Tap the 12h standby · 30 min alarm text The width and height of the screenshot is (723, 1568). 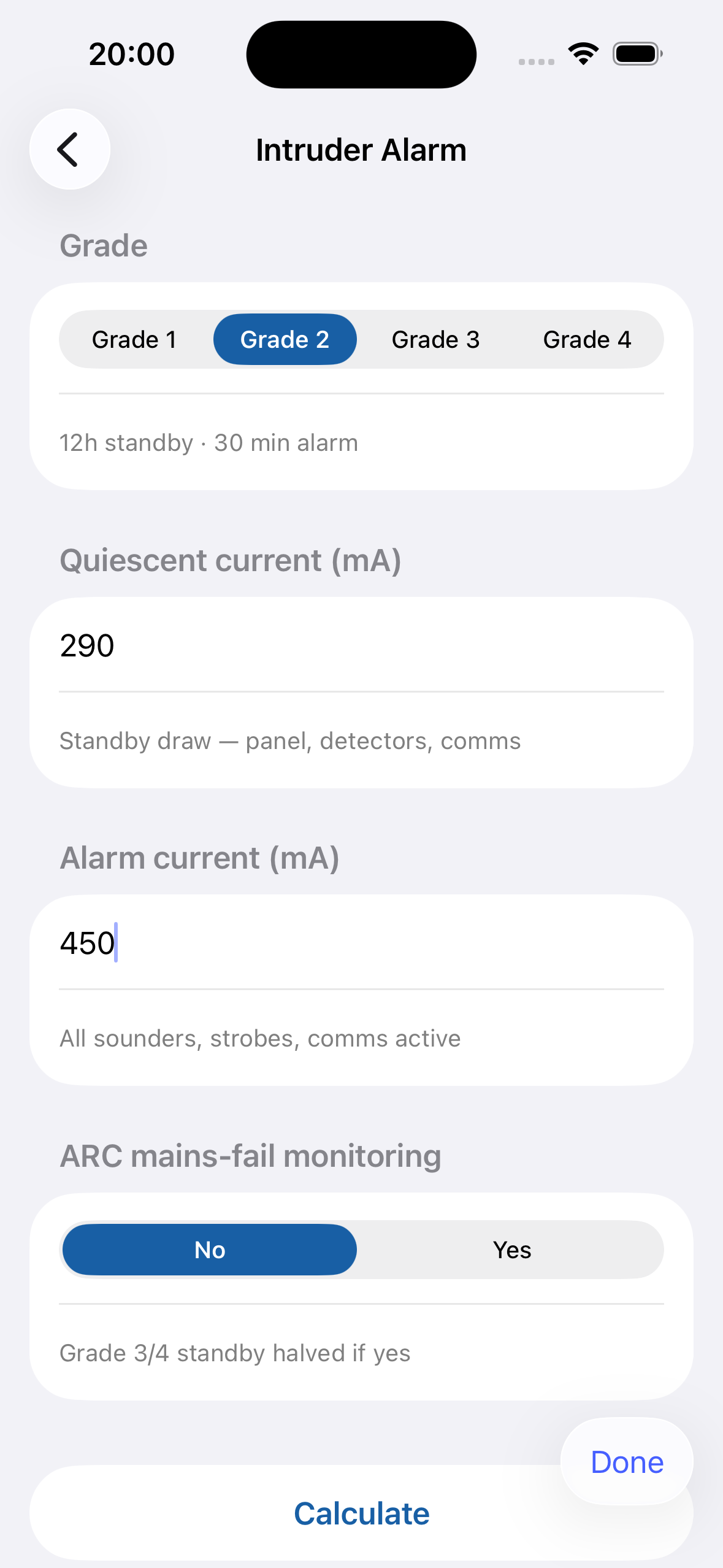click(x=208, y=442)
